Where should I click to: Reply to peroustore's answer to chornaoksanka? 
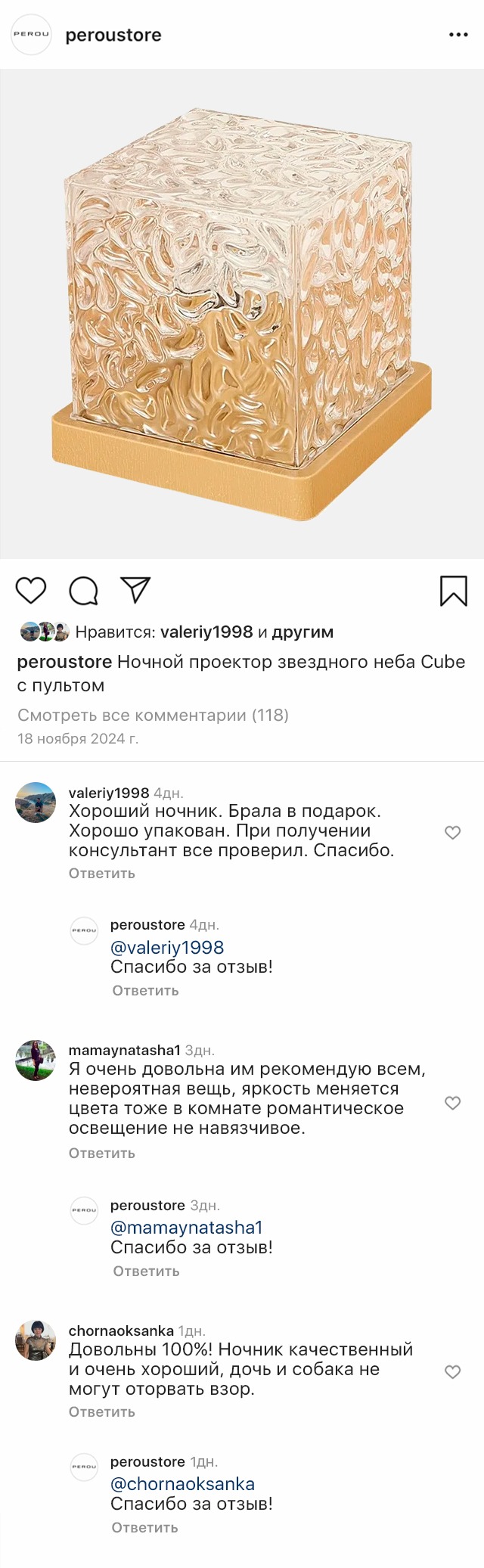coord(144,1527)
